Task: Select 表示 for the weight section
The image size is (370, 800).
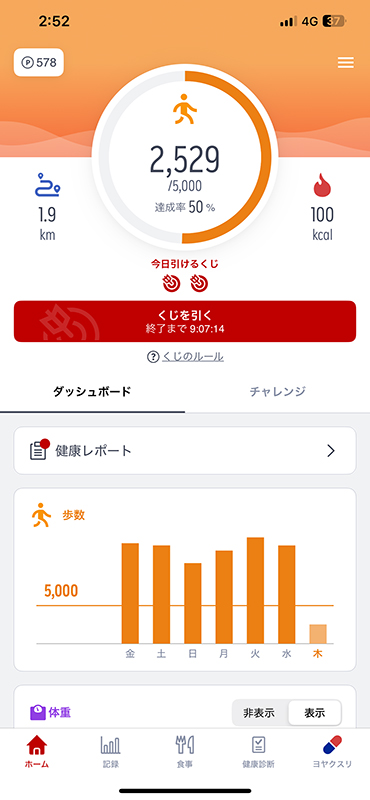Action: [314, 713]
